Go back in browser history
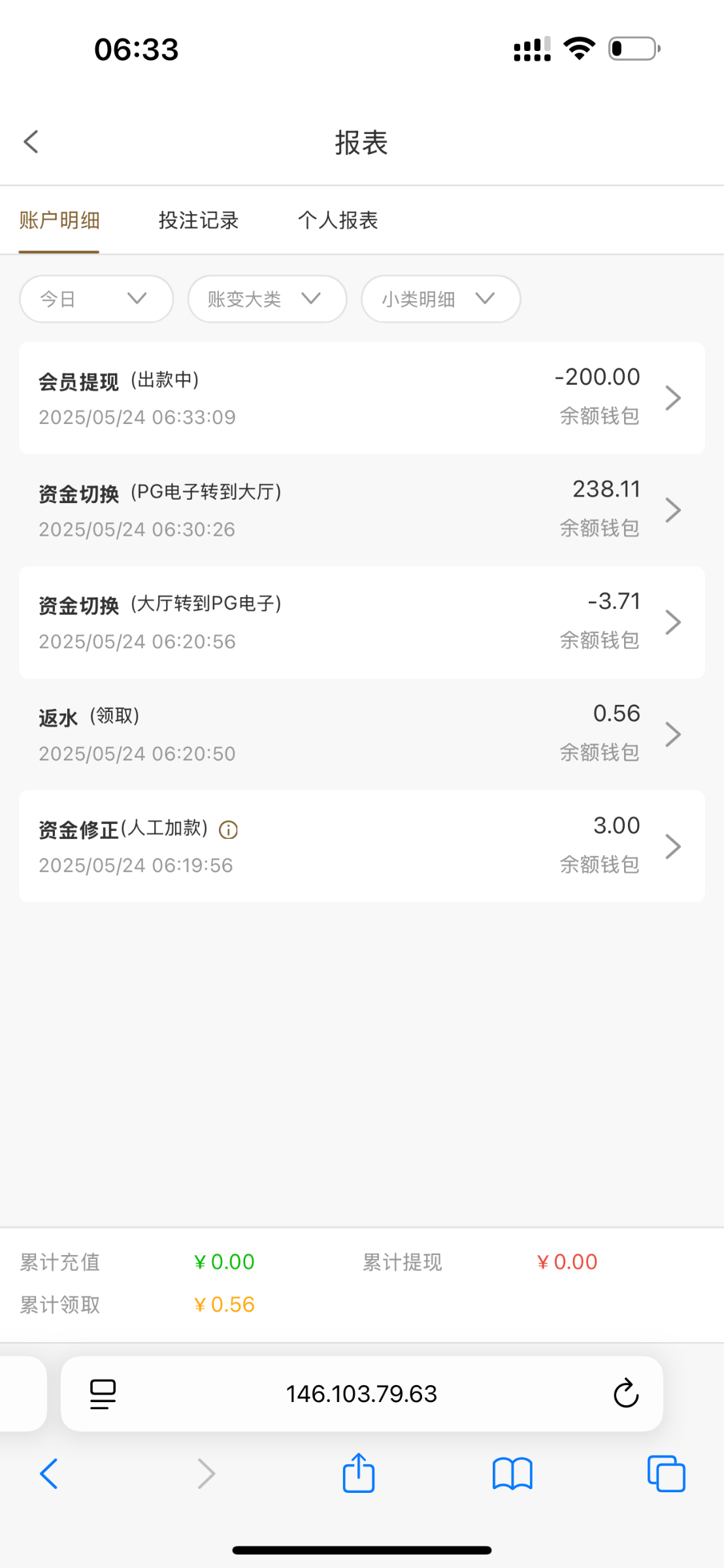Screen dimensions: 724x1568 pos(49,1474)
